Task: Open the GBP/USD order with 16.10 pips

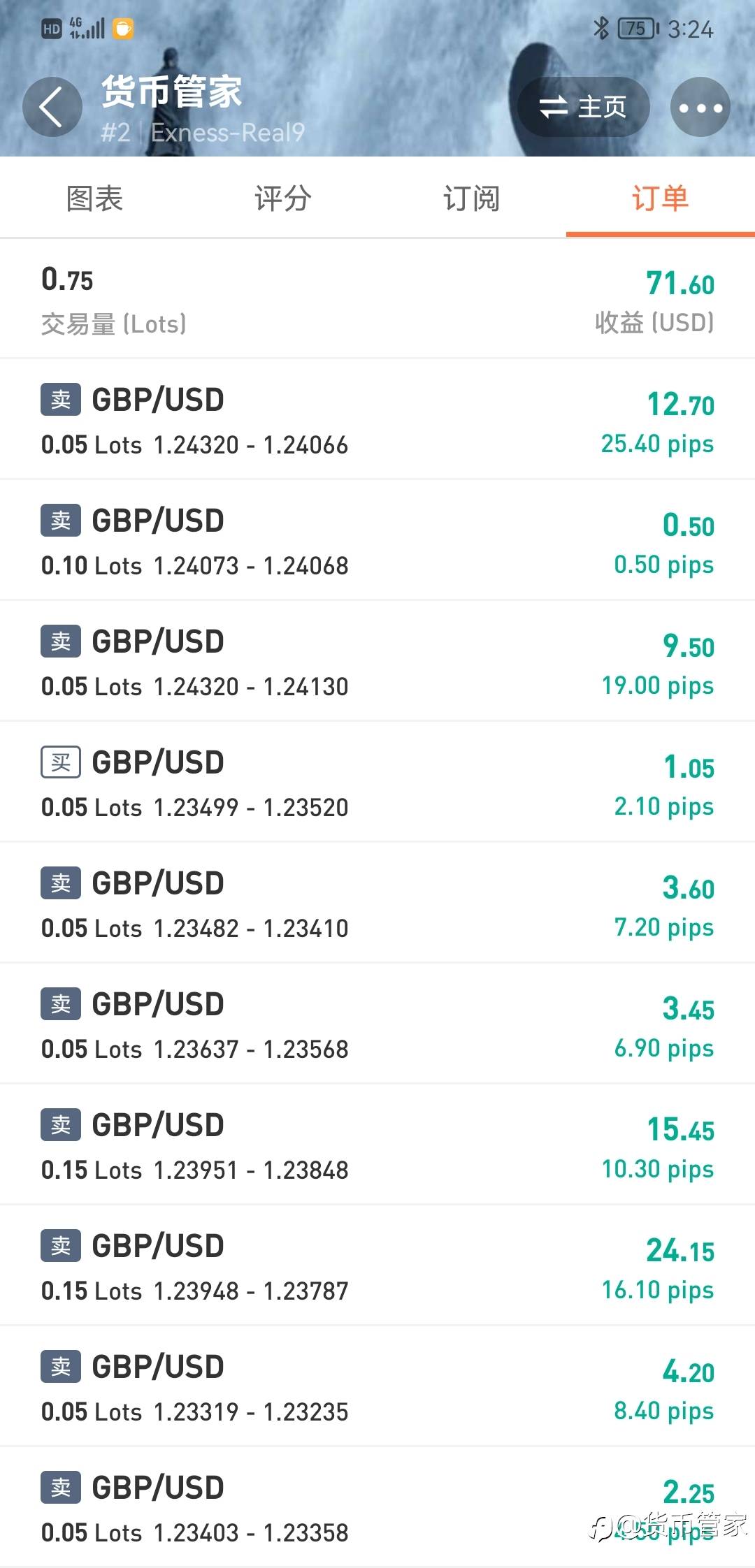Action: click(377, 1266)
